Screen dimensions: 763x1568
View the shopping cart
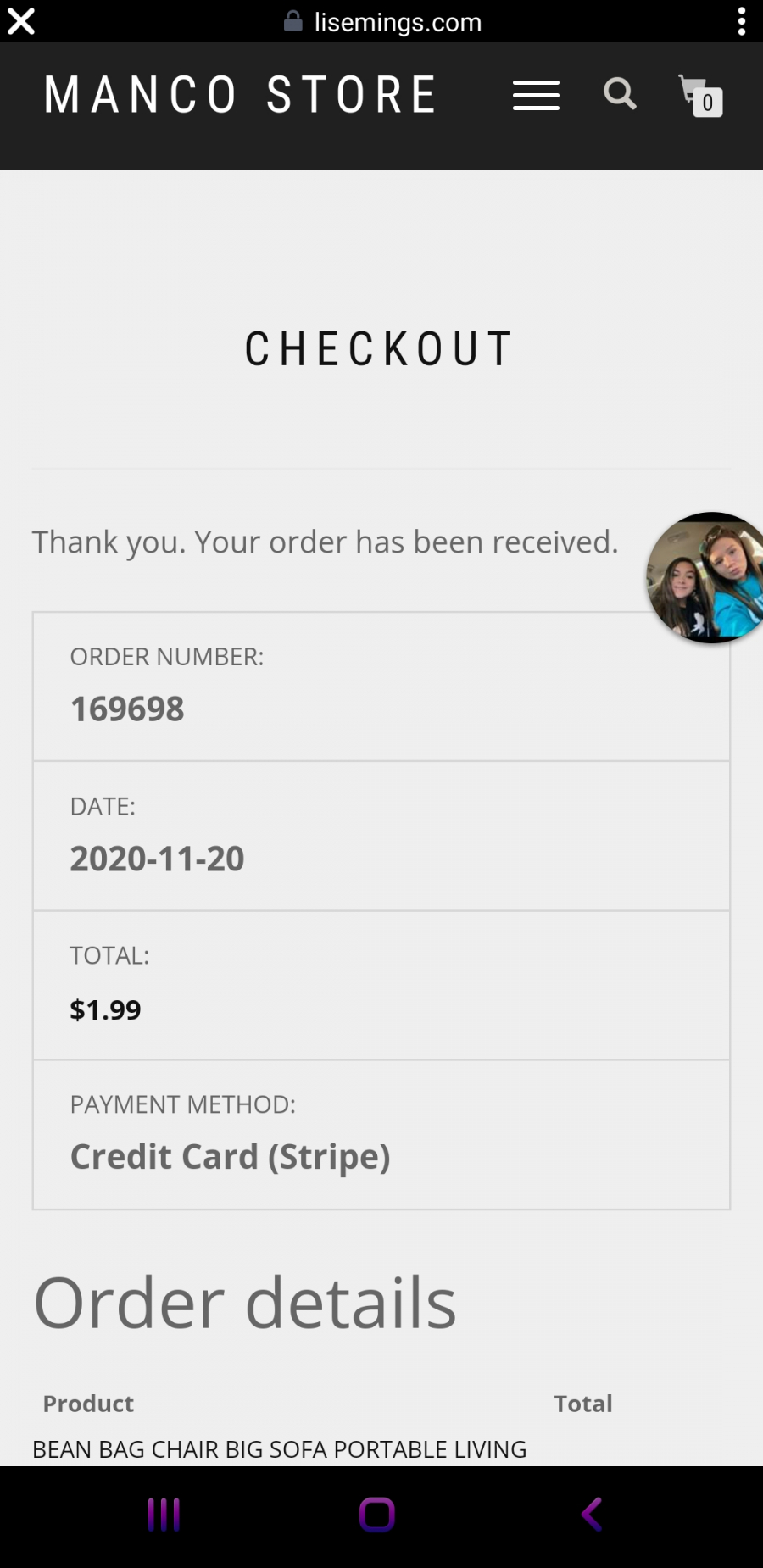tap(700, 96)
